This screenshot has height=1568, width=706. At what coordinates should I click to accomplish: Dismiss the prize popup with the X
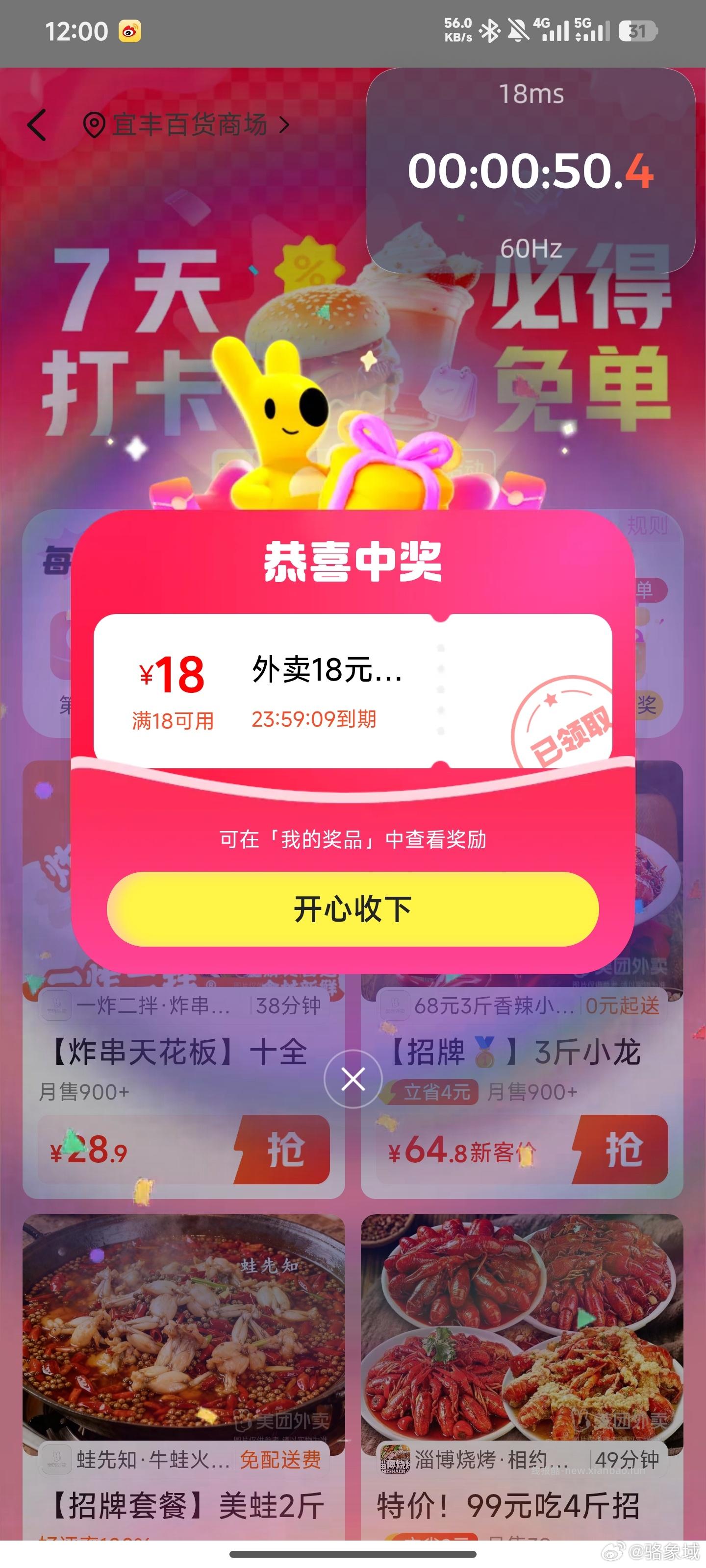353,1078
